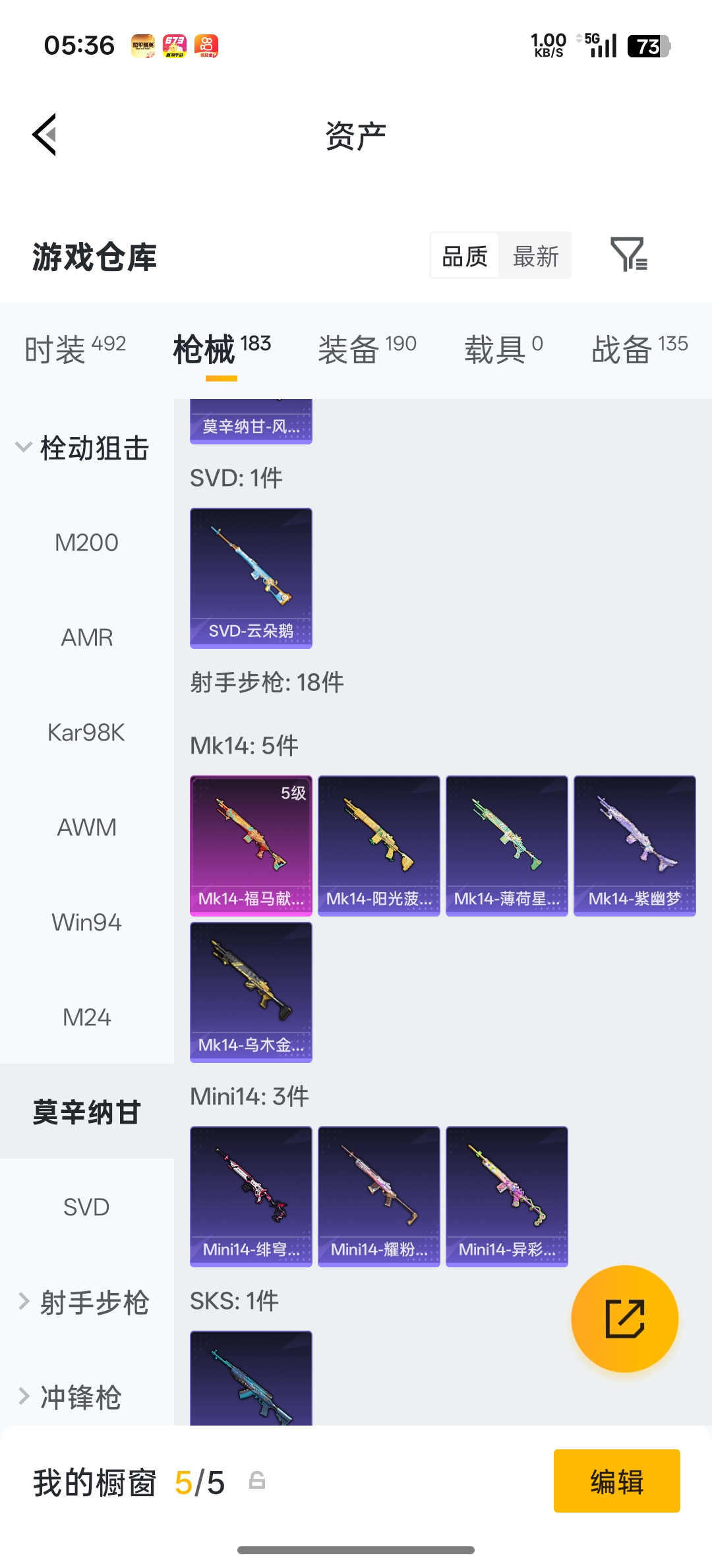Open the SVD-云朵鹅 skin card

coord(251,578)
